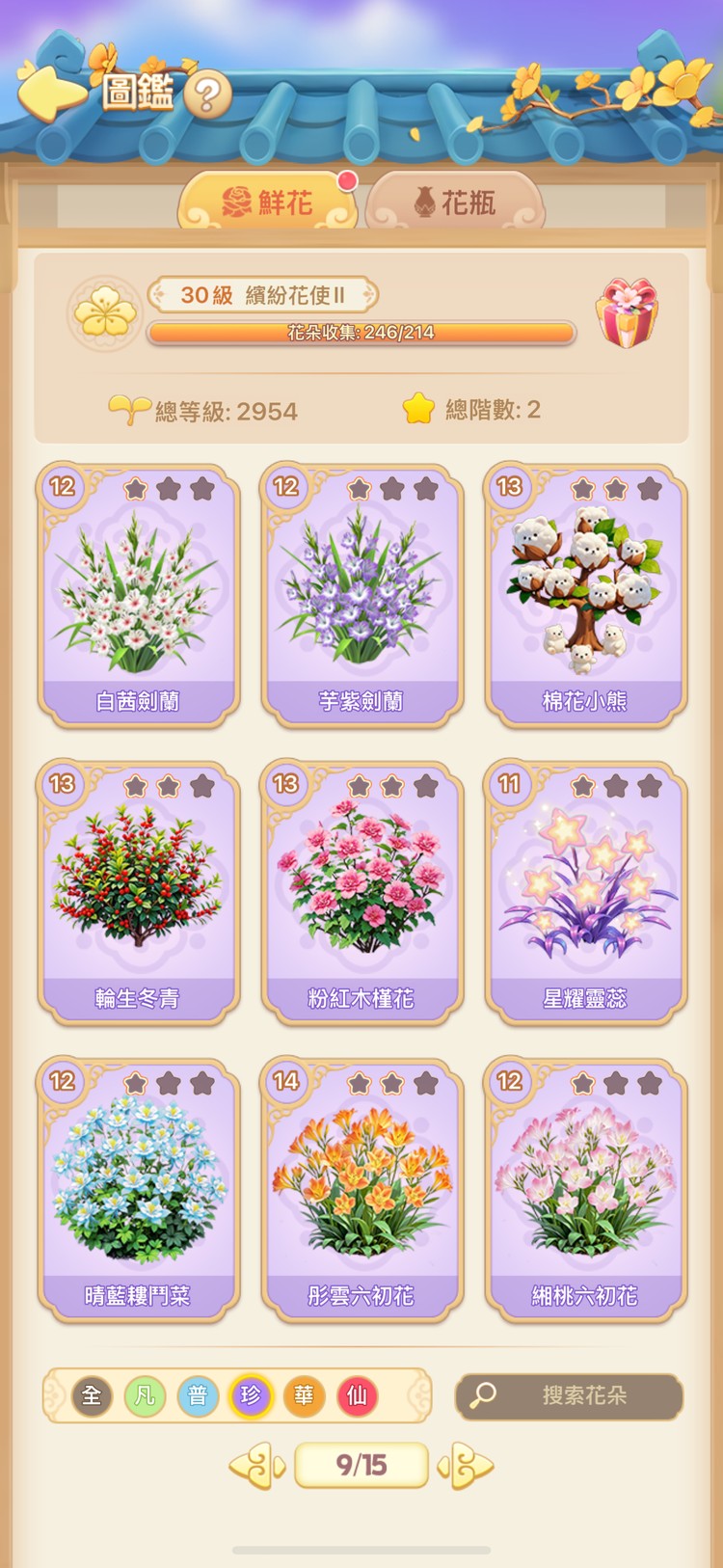
Task: Claim the gift box reward
Action: click(628, 313)
